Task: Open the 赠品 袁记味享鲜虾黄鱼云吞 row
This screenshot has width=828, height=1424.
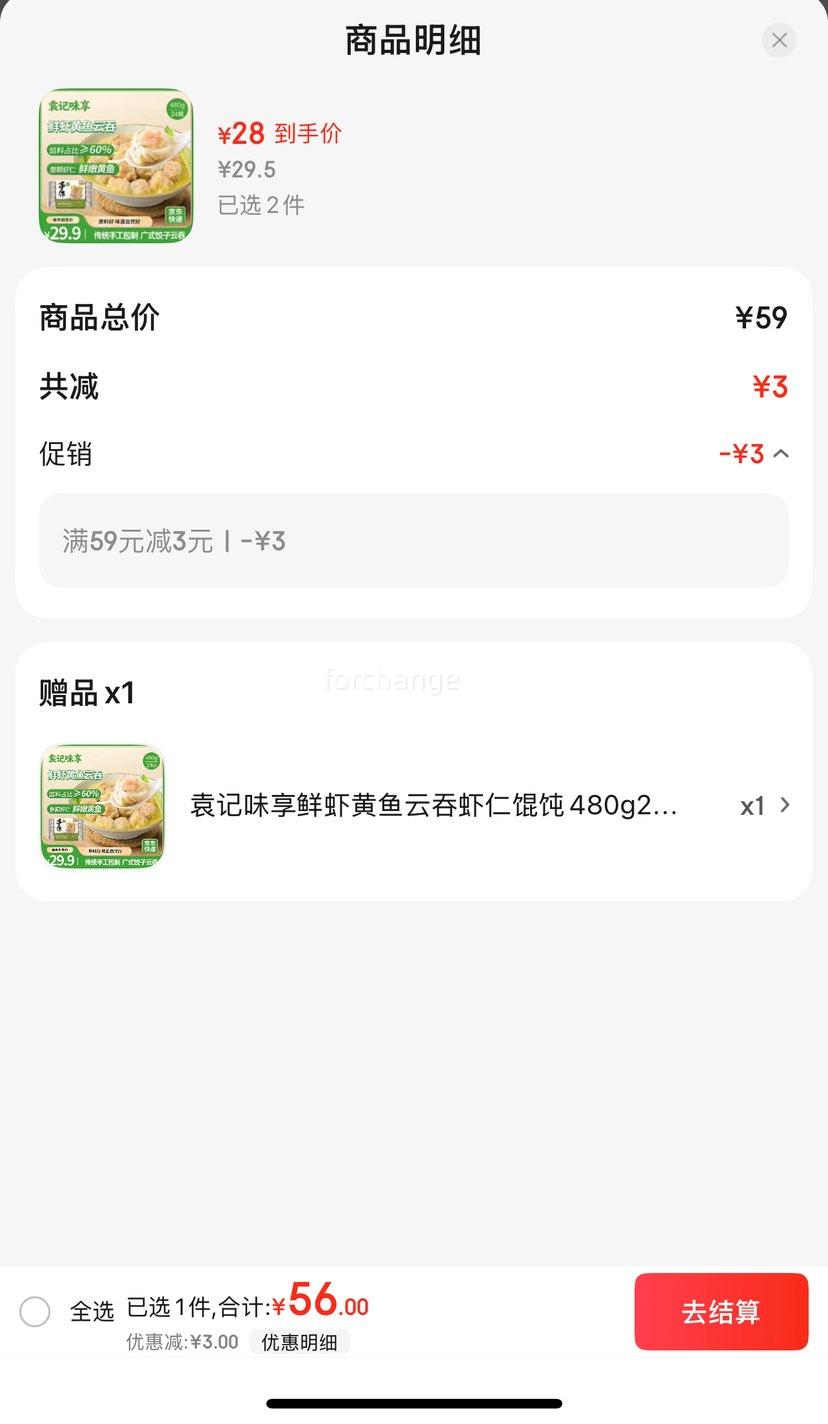Action: [434, 806]
